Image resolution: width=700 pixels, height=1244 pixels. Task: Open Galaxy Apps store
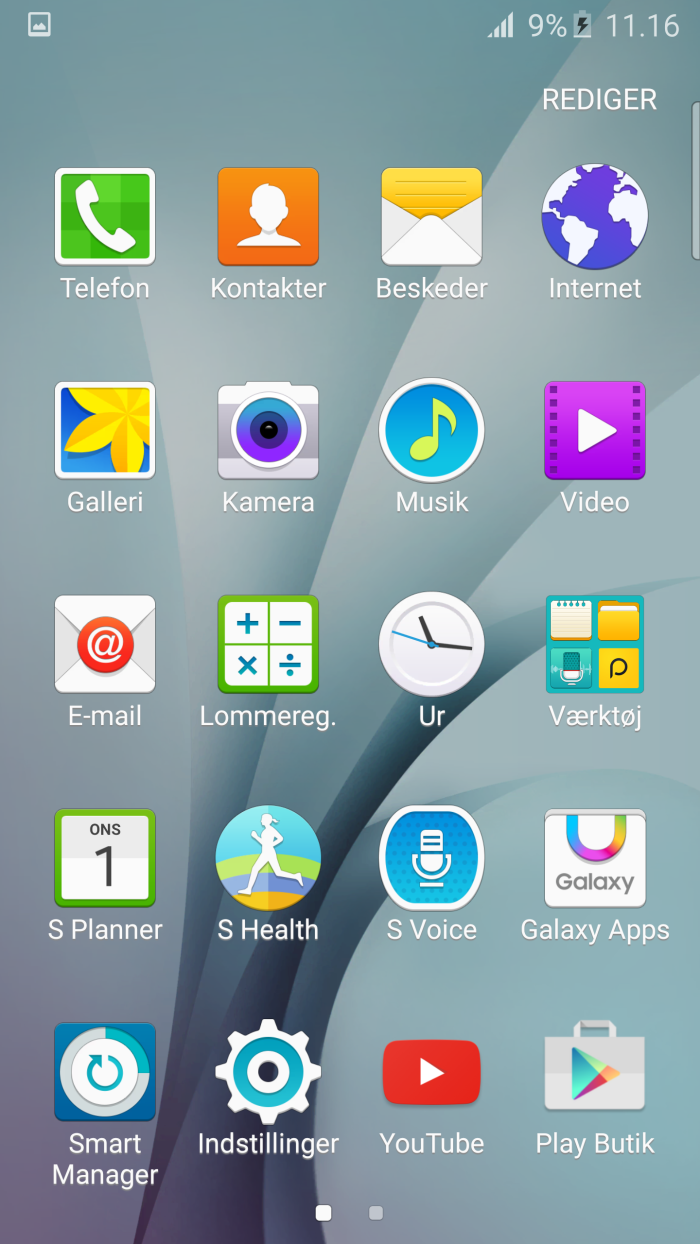pos(595,858)
